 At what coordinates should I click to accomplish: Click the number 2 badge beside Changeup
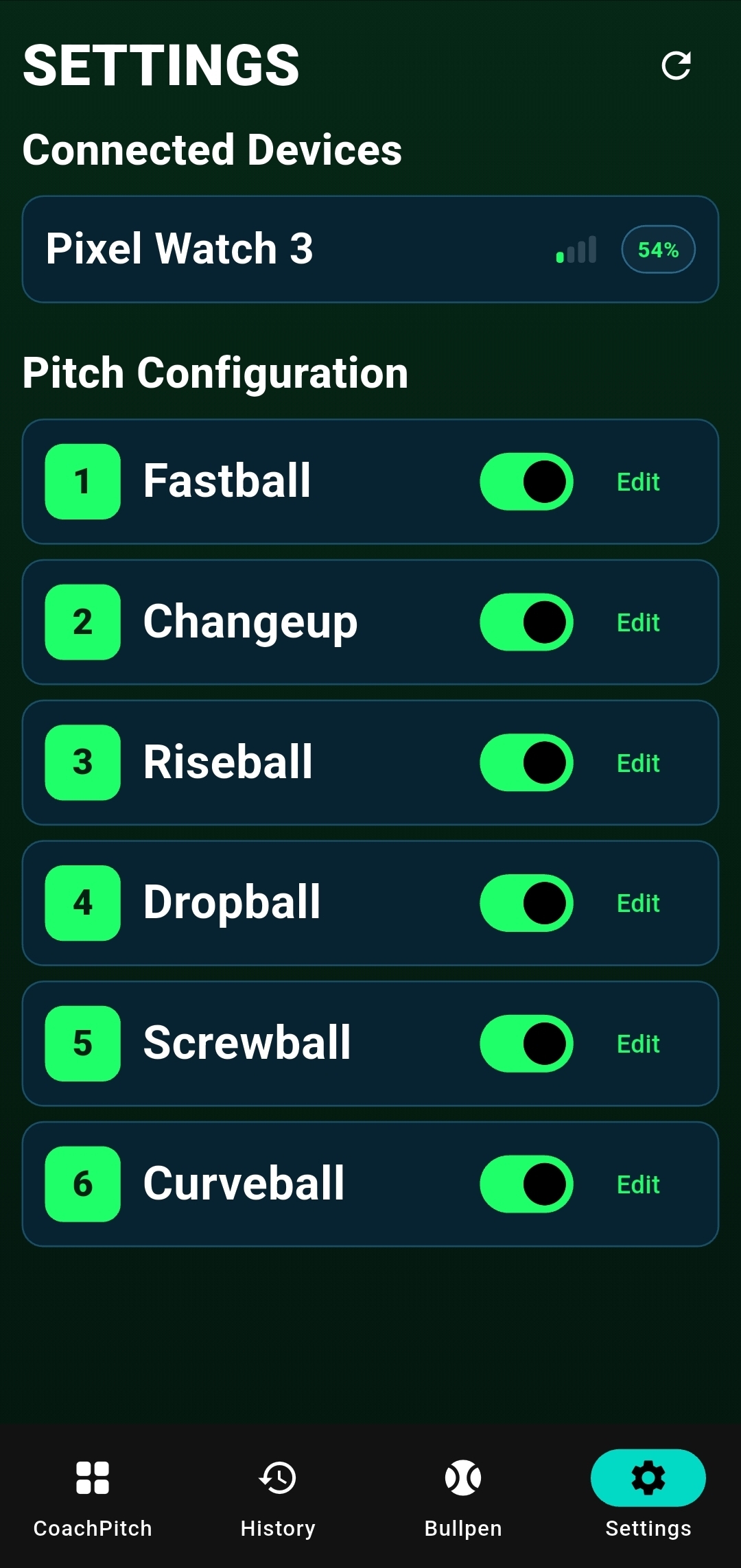click(x=82, y=623)
